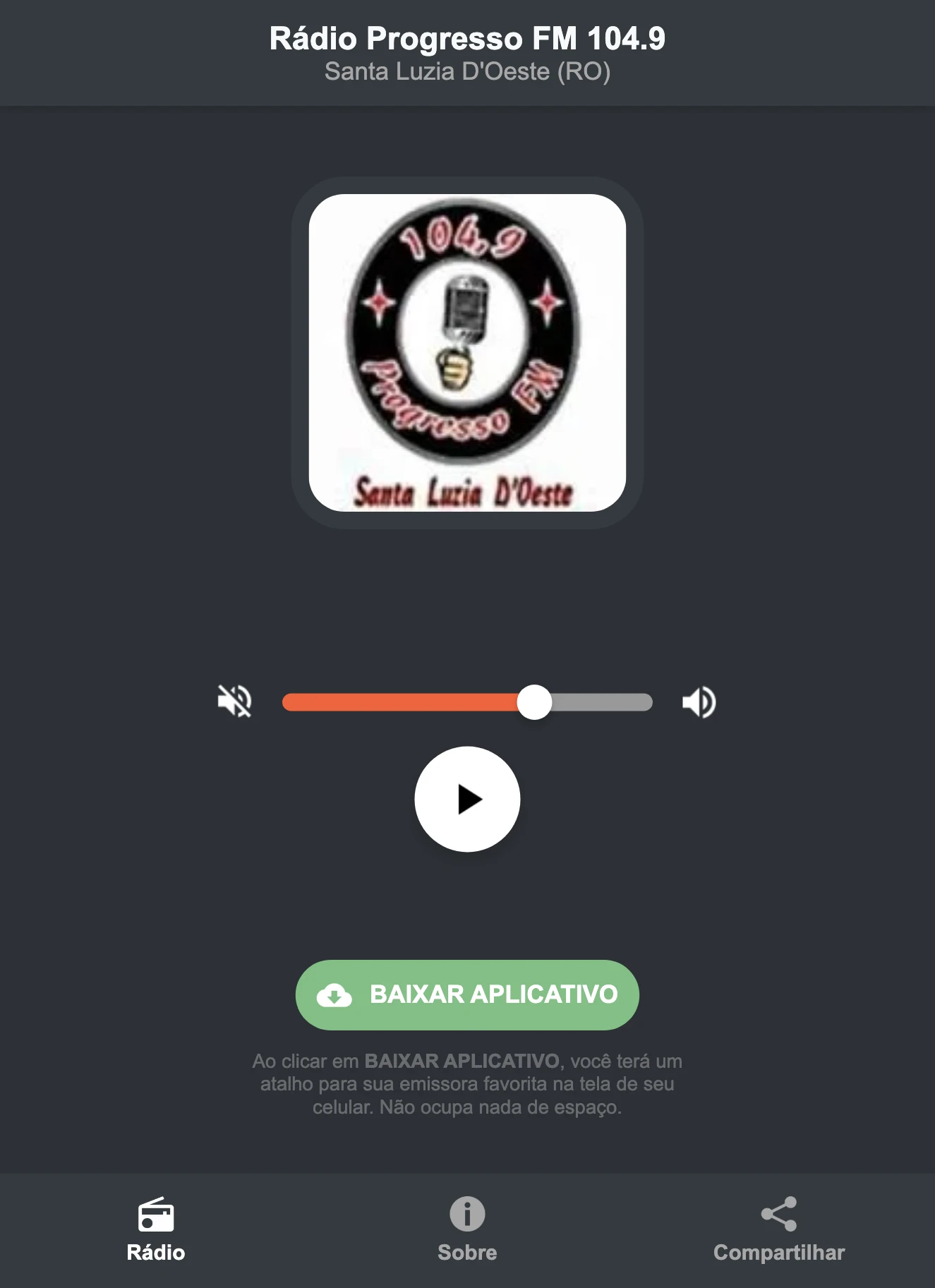Start playback with the play button
The width and height of the screenshot is (935, 1288).
pyautogui.click(x=467, y=798)
